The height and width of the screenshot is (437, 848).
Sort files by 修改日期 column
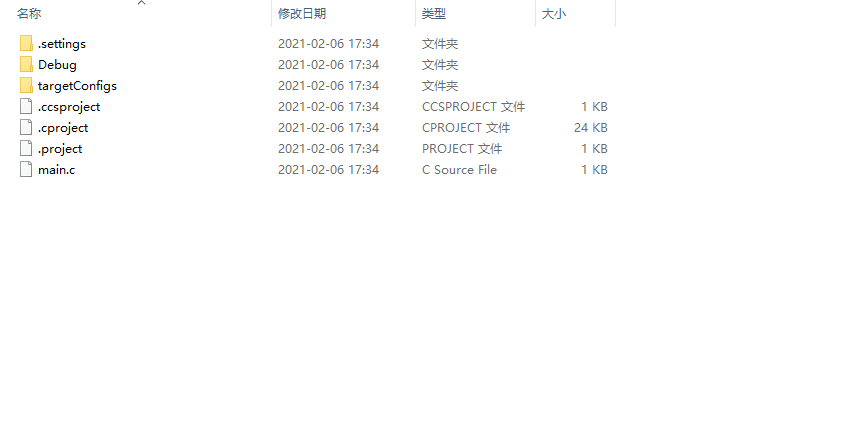tap(301, 14)
